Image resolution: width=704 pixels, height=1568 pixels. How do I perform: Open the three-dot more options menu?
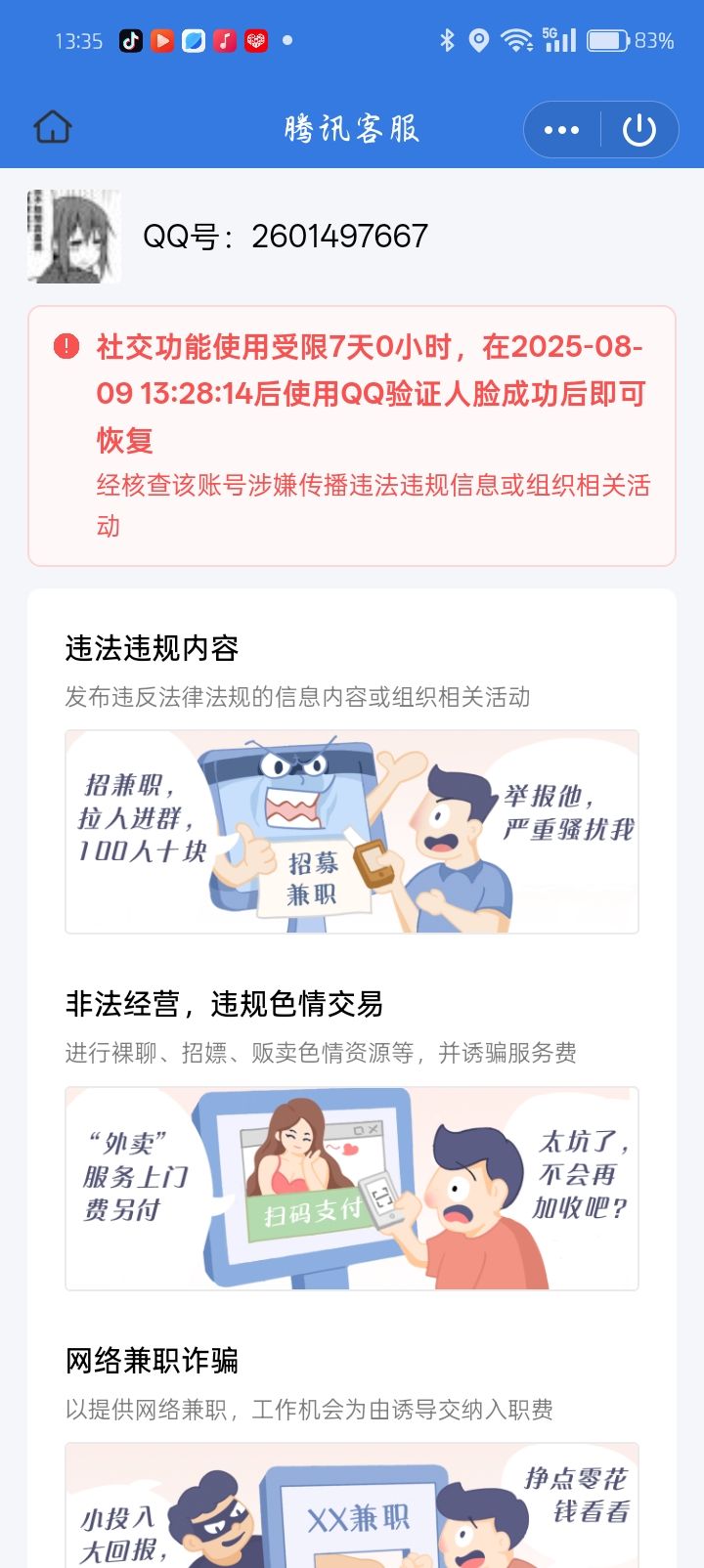[x=561, y=130]
